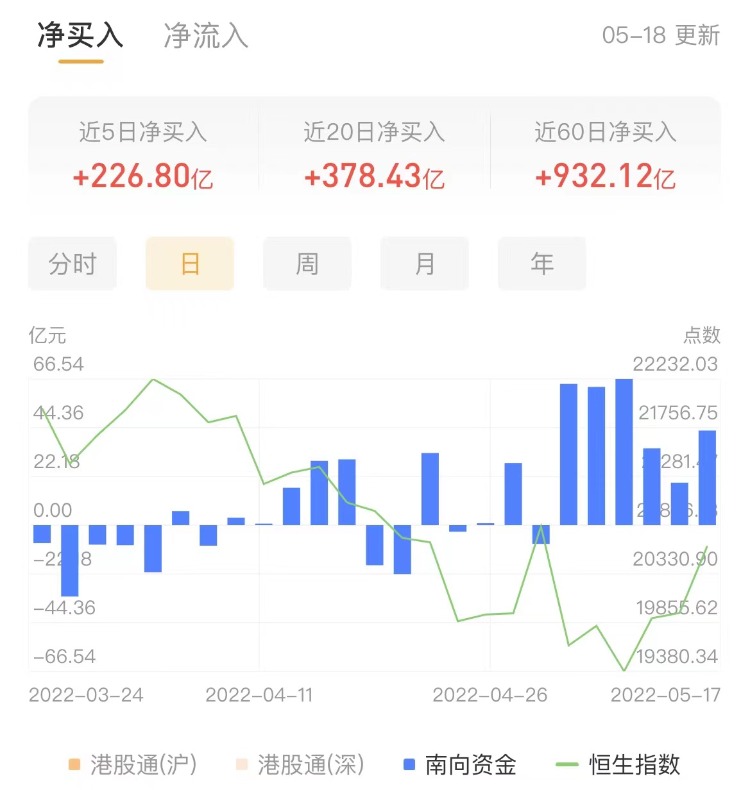
Task: Select the 净买入 tab
Action: tap(80, 36)
